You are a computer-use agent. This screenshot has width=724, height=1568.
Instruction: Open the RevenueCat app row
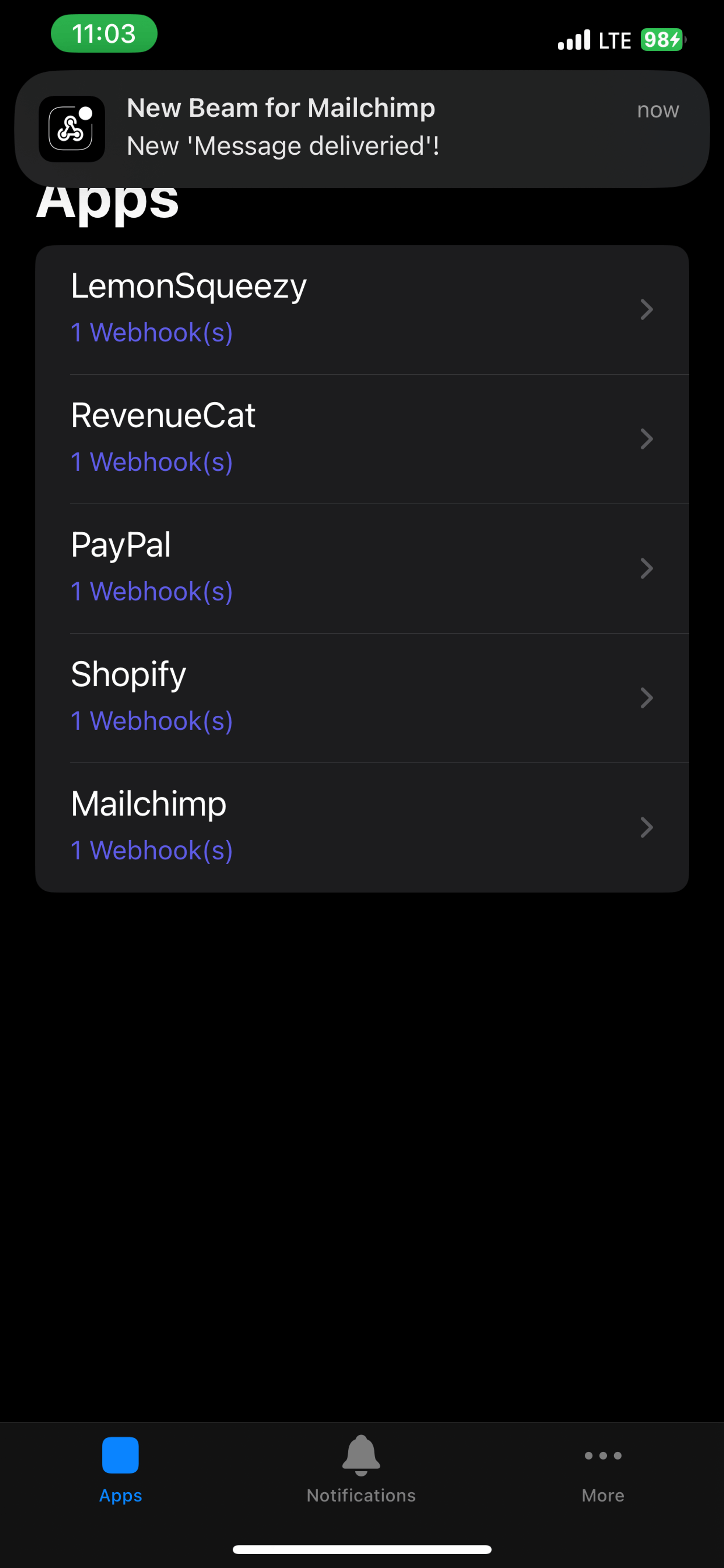coord(361,439)
